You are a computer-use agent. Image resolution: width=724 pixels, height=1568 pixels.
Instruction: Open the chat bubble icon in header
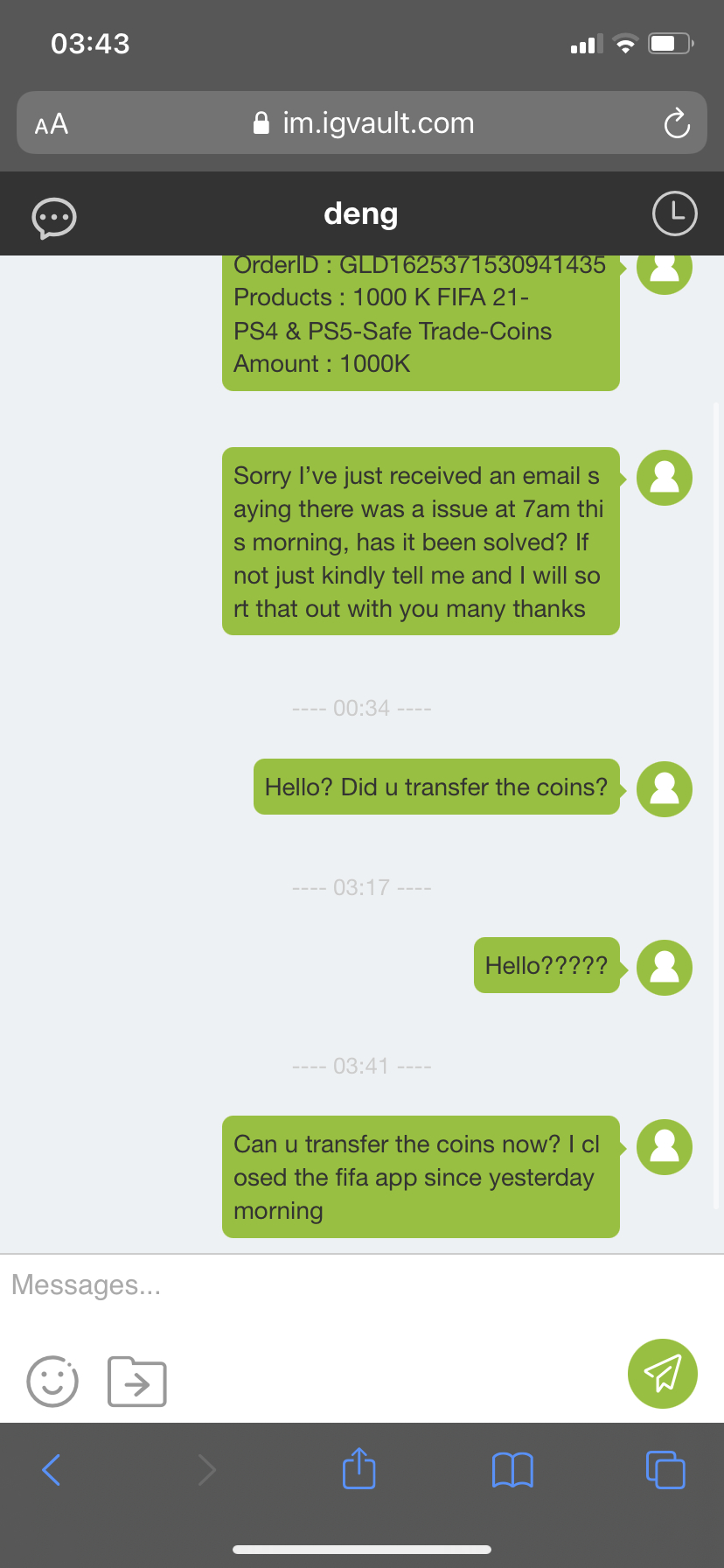[x=54, y=216]
